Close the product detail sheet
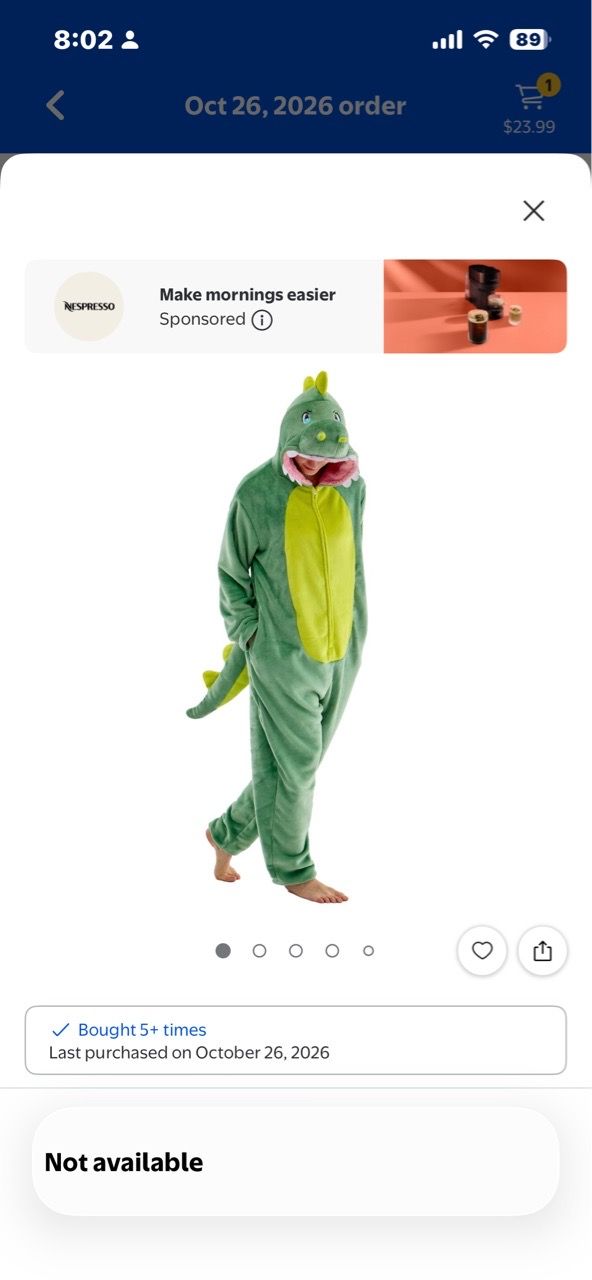 pyautogui.click(x=534, y=210)
